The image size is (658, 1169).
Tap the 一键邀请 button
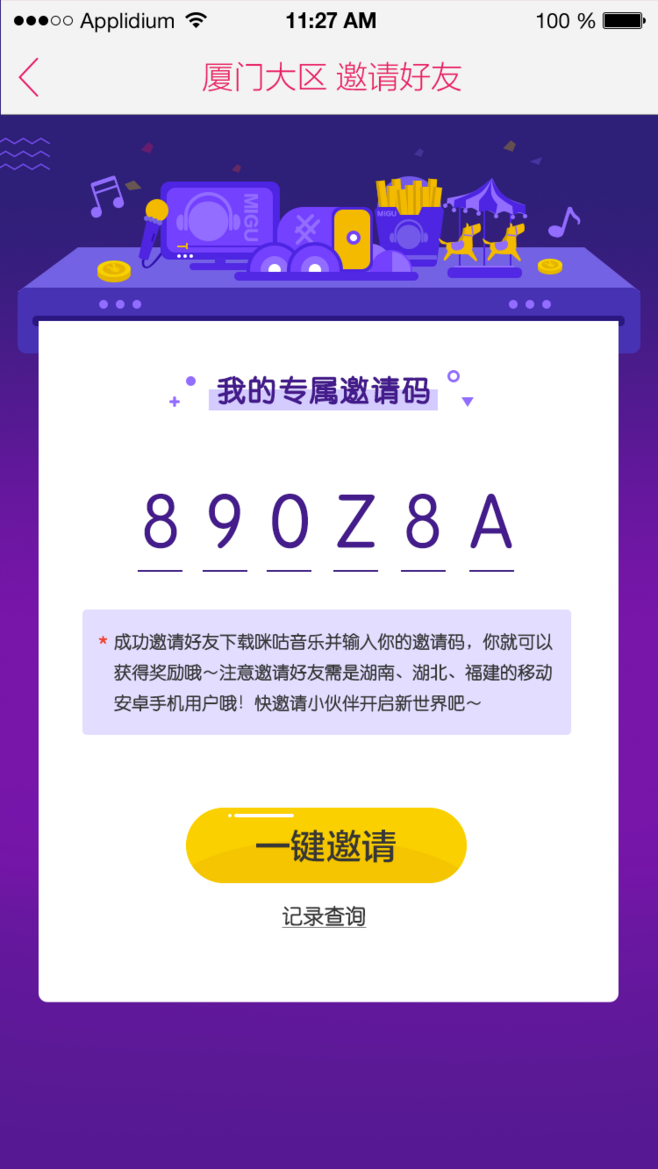(x=326, y=846)
